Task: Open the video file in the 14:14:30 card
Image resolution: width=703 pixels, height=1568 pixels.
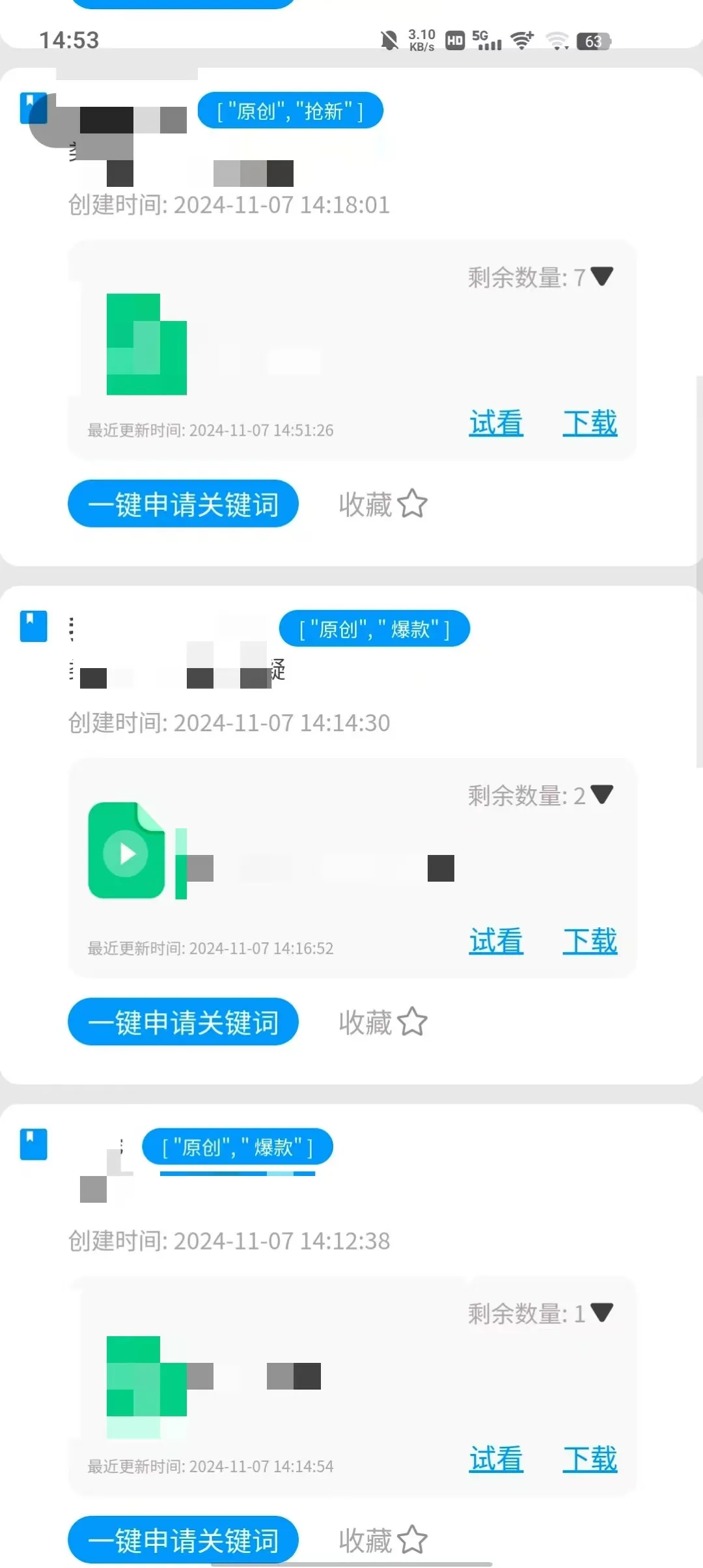Action: pyautogui.click(x=127, y=850)
